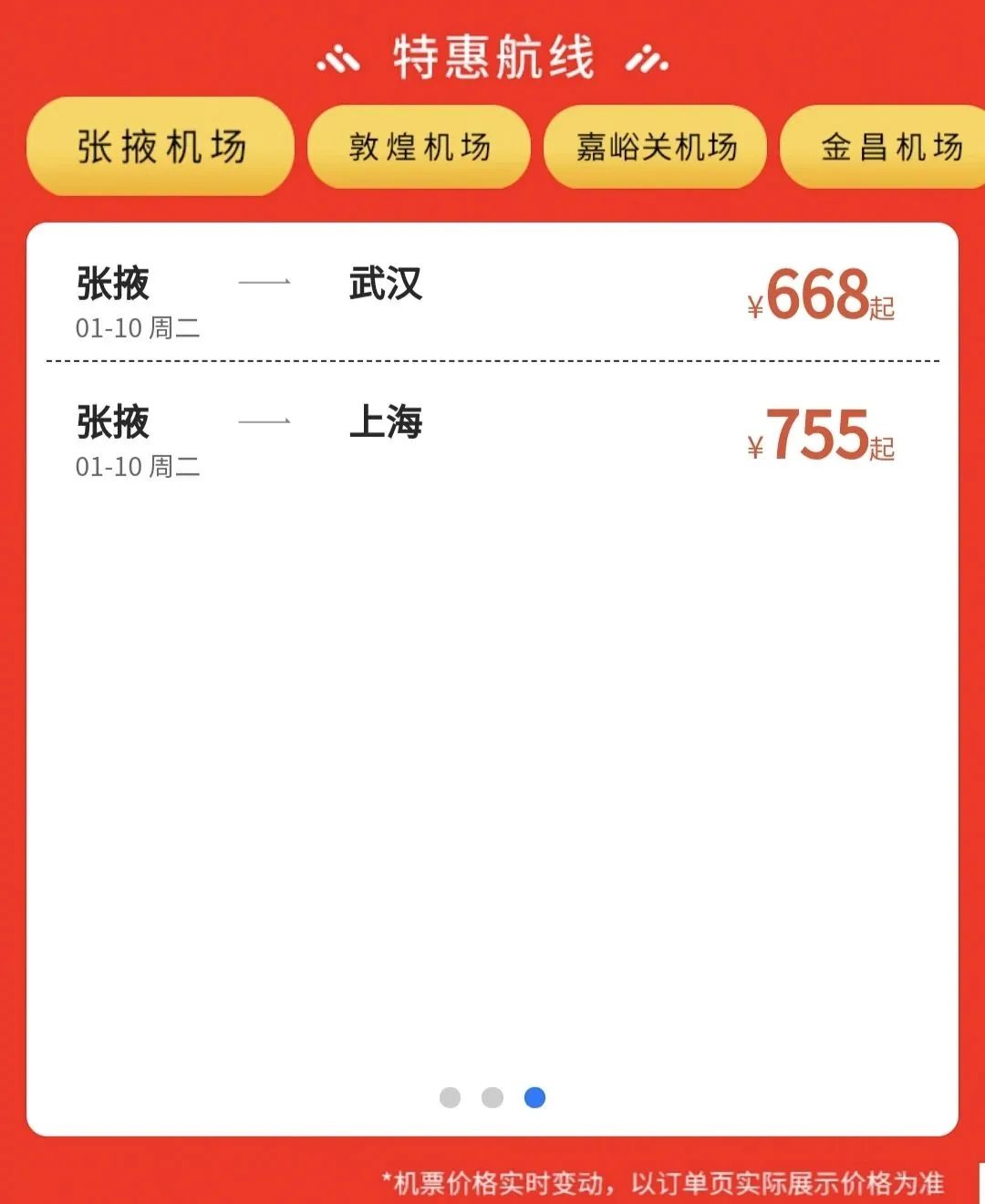Viewport: 985px width, 1204px height.
Task: Open the 张掖 to 武汉 flight deal
Action: pyautogui.click(x=493, y=298)
